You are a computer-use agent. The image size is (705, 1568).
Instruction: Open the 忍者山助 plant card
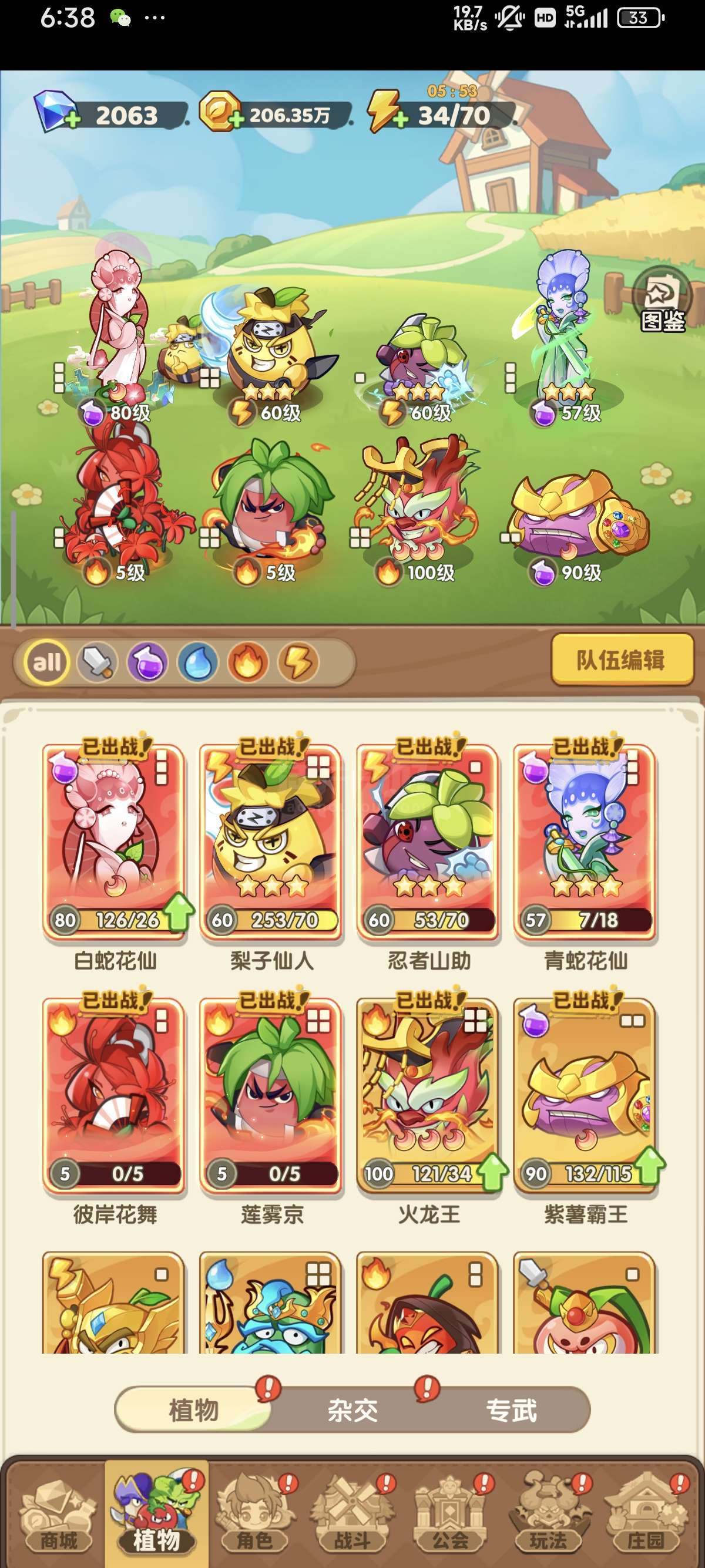point(428,843)
